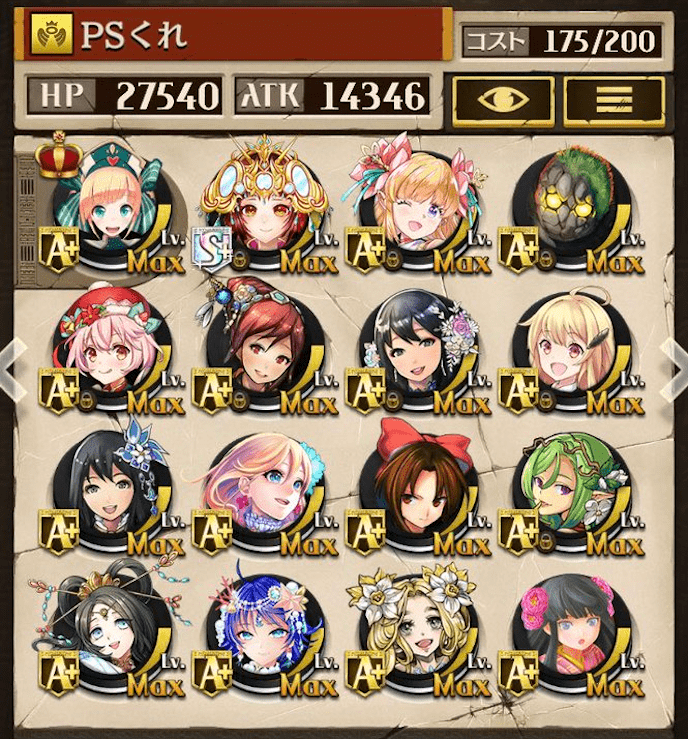Select the blue-haired character card

pos(257,632)
